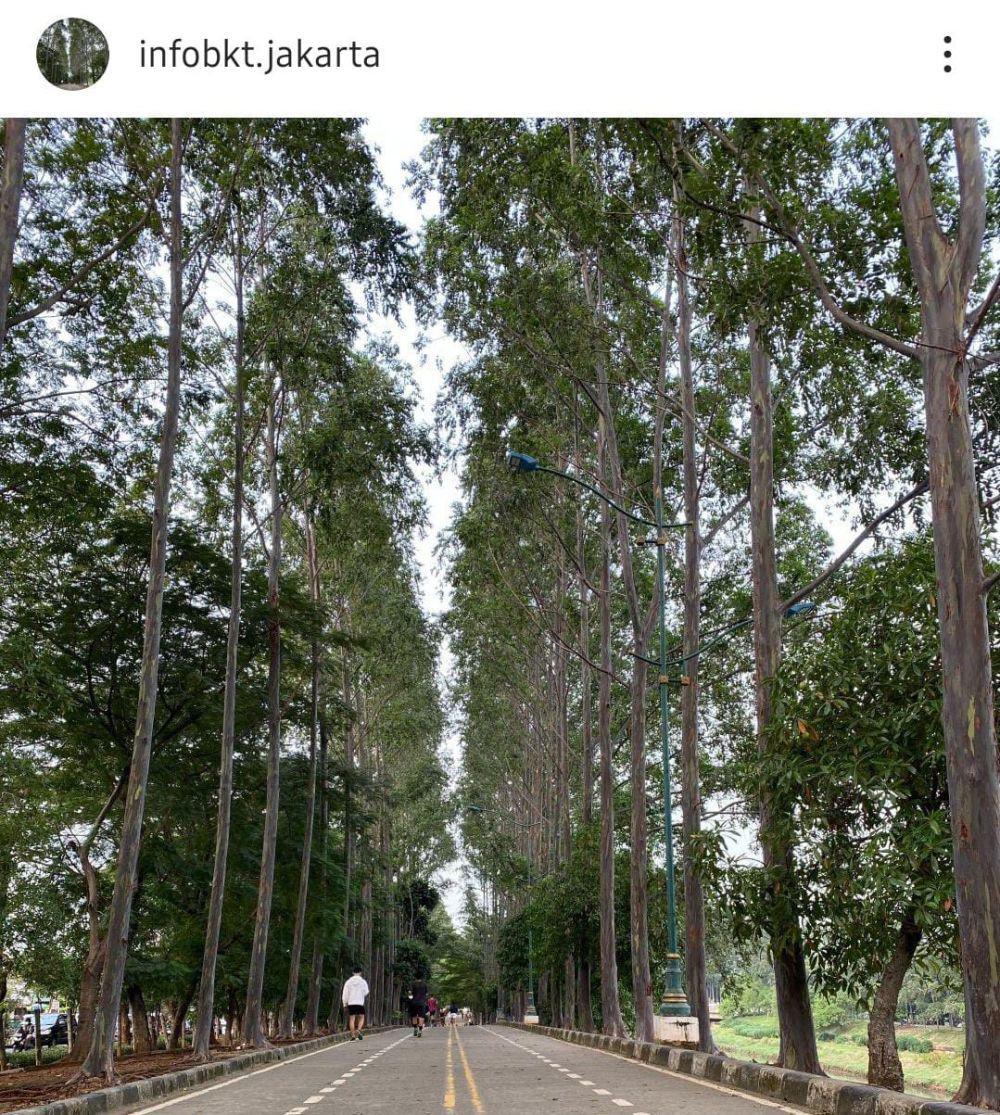
Task: Tap the tree-lined road post photo
Action: 500,615
